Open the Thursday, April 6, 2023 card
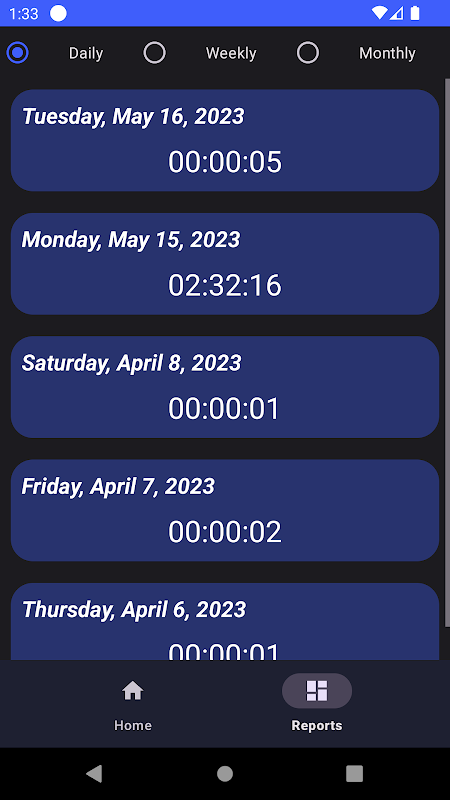Screen dimensions: 450x800 pos(225,621)
